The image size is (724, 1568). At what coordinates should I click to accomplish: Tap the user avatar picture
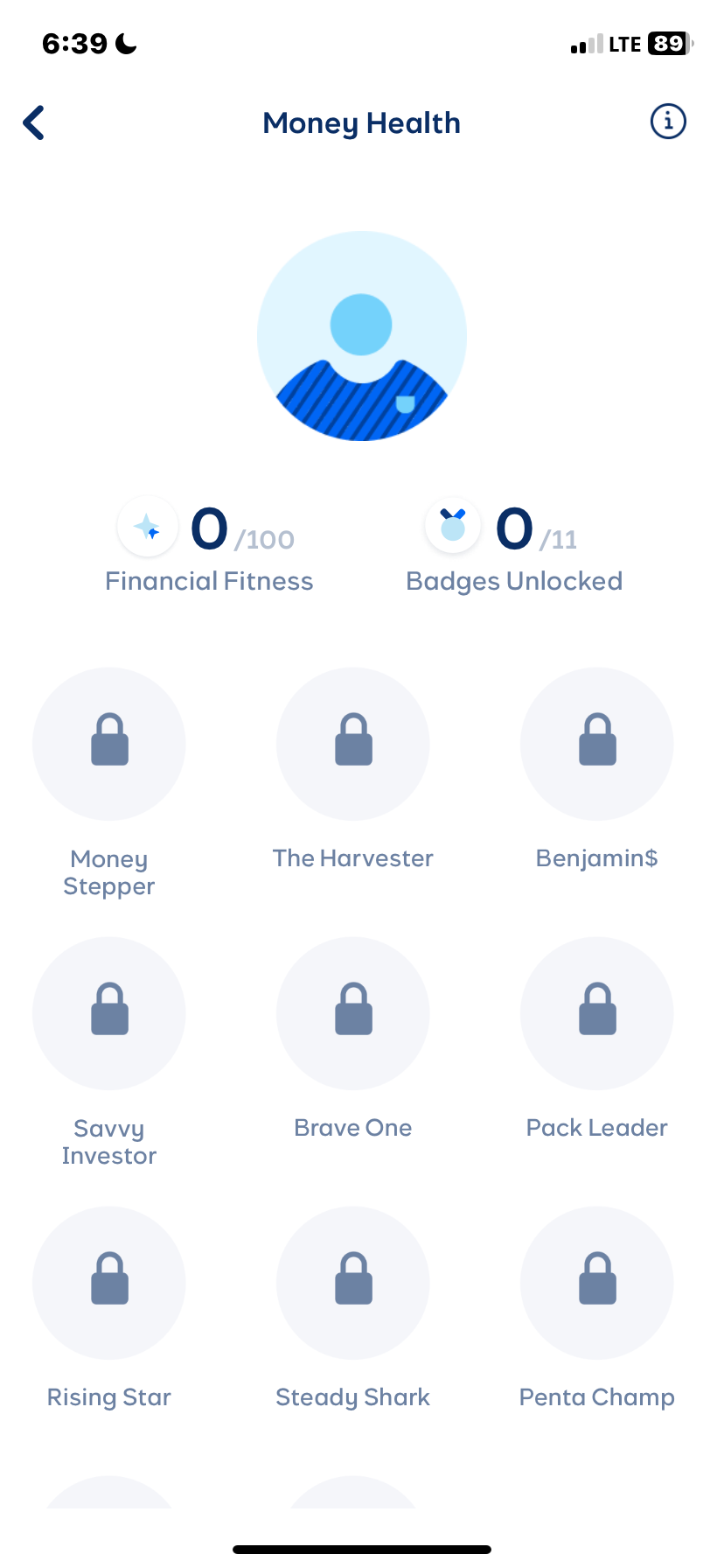(361, 336)
